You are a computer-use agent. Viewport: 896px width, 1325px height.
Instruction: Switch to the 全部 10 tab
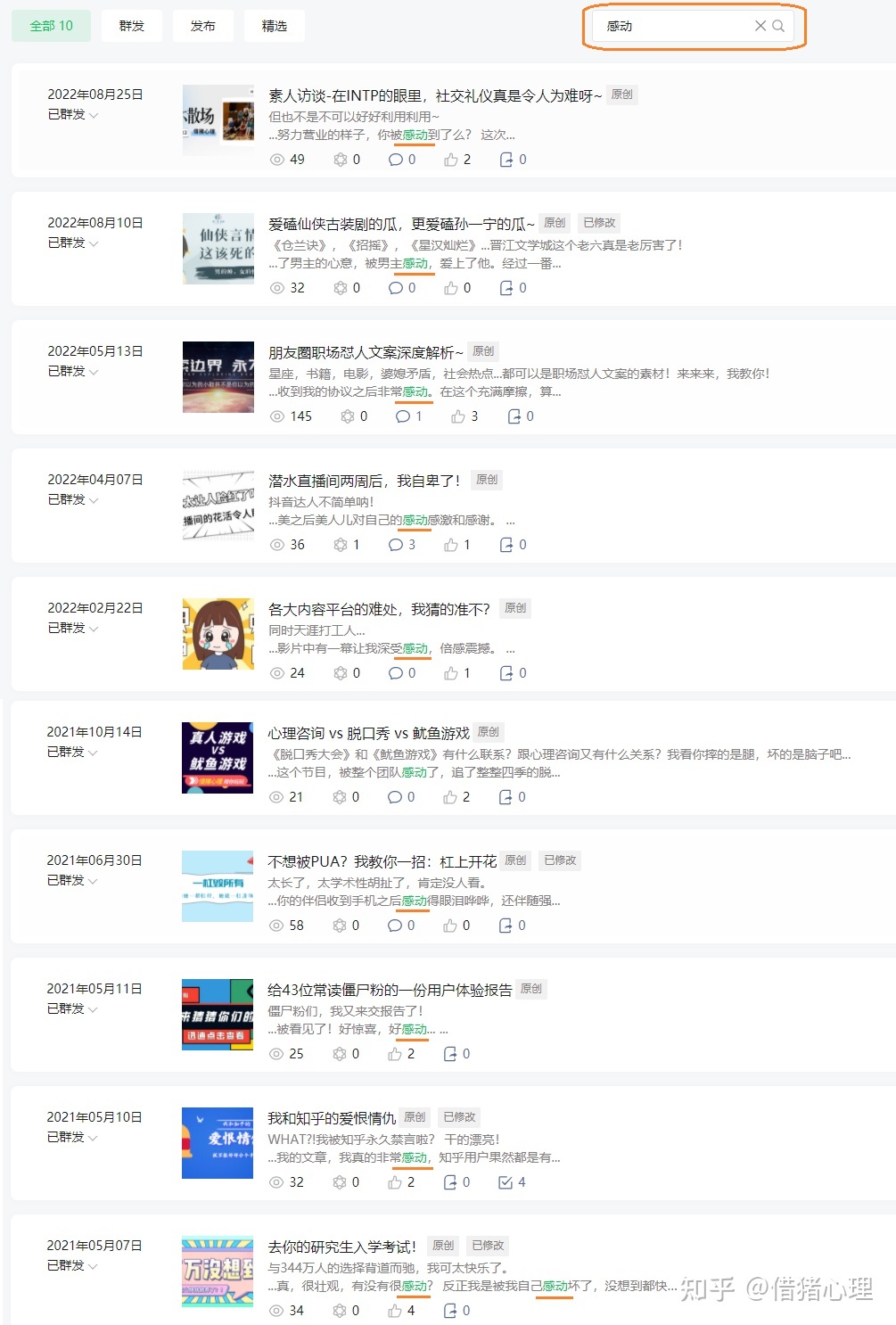51,26
